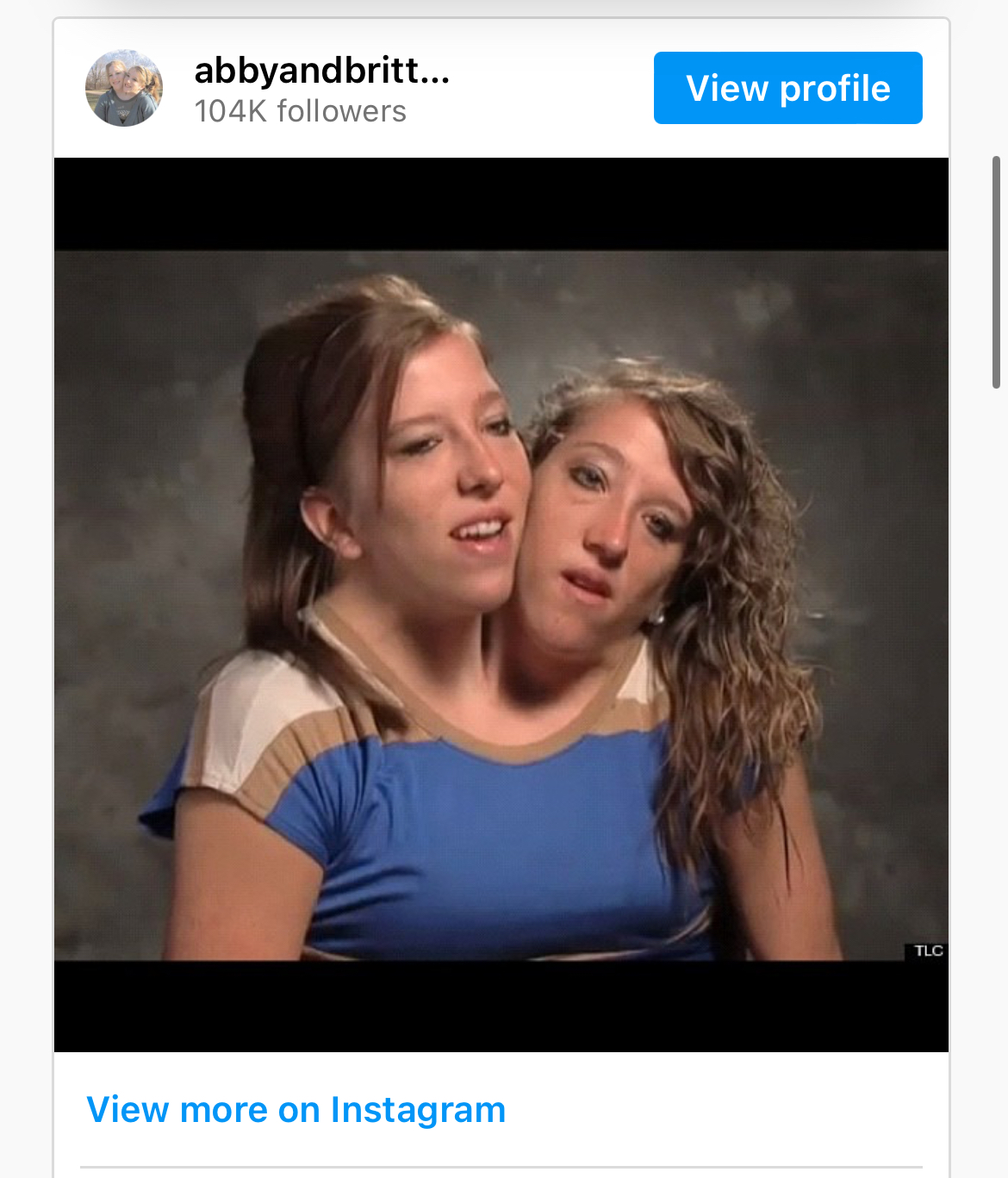Tap the blue View profile button
The width and height of the screenshot is (1008, 1178).
(787, 88)
